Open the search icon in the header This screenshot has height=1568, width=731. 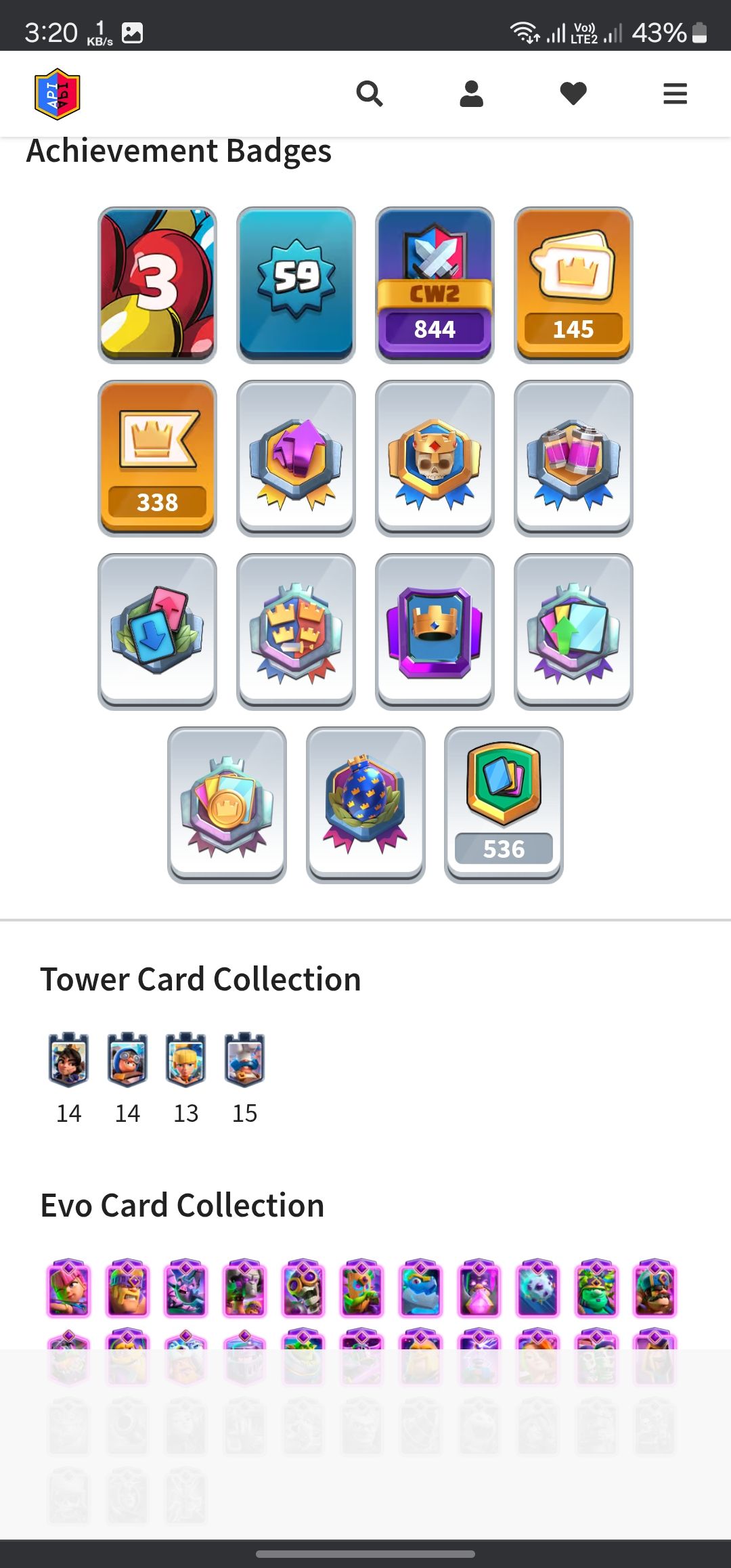pos(370,93)
